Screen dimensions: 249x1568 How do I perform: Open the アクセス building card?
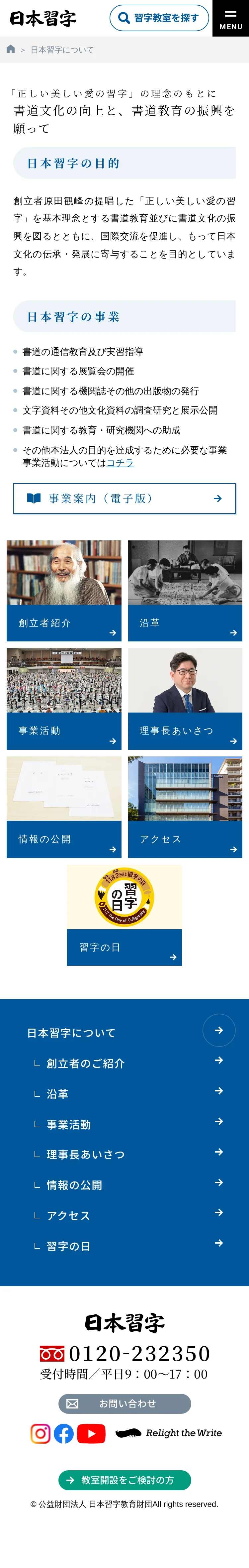click(x=185, y=807)
